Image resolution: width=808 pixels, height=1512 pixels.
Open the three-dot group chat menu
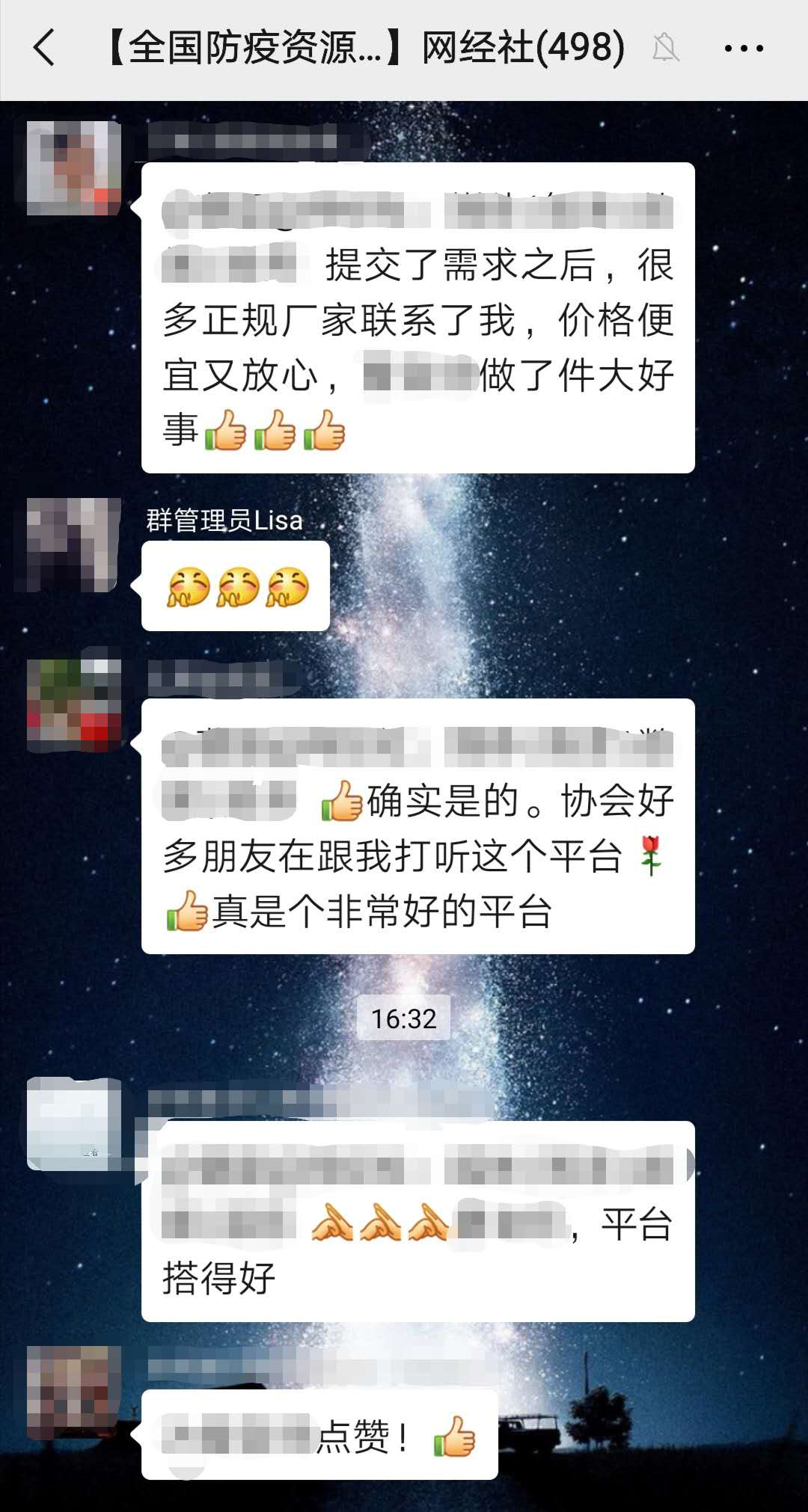[x=743, y=49]
